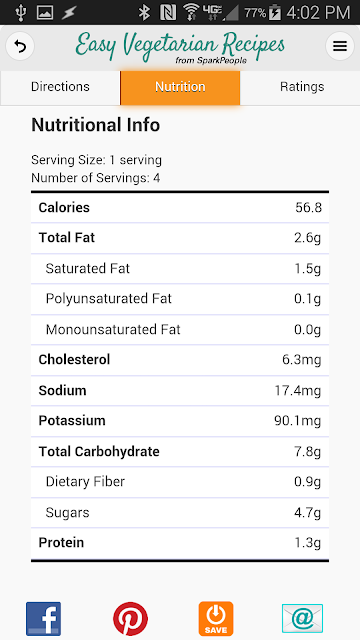Switch to the Directions tab

pos(60,88)
